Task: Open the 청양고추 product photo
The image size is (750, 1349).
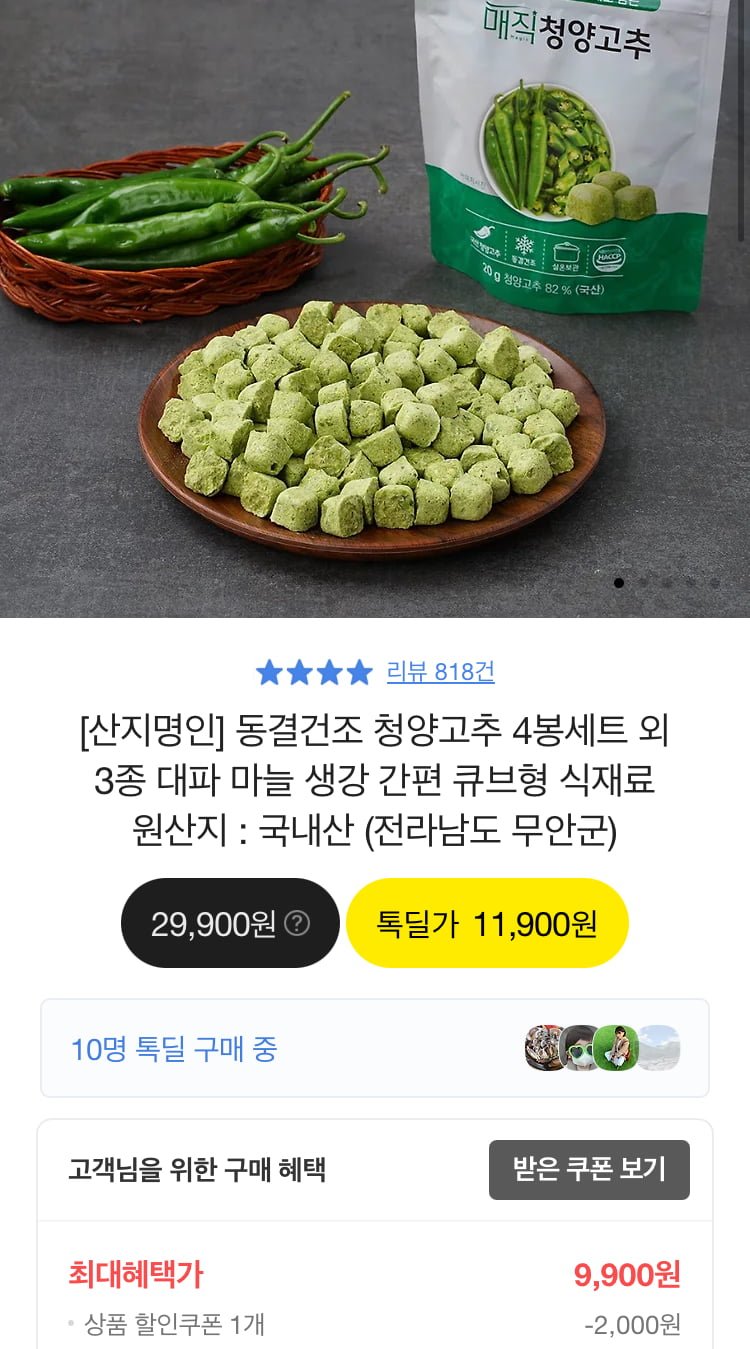Action: (x=375, y=308)
